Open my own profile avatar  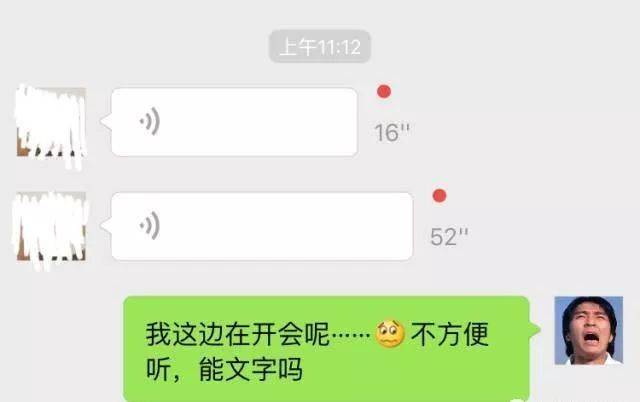coord(589,331)
